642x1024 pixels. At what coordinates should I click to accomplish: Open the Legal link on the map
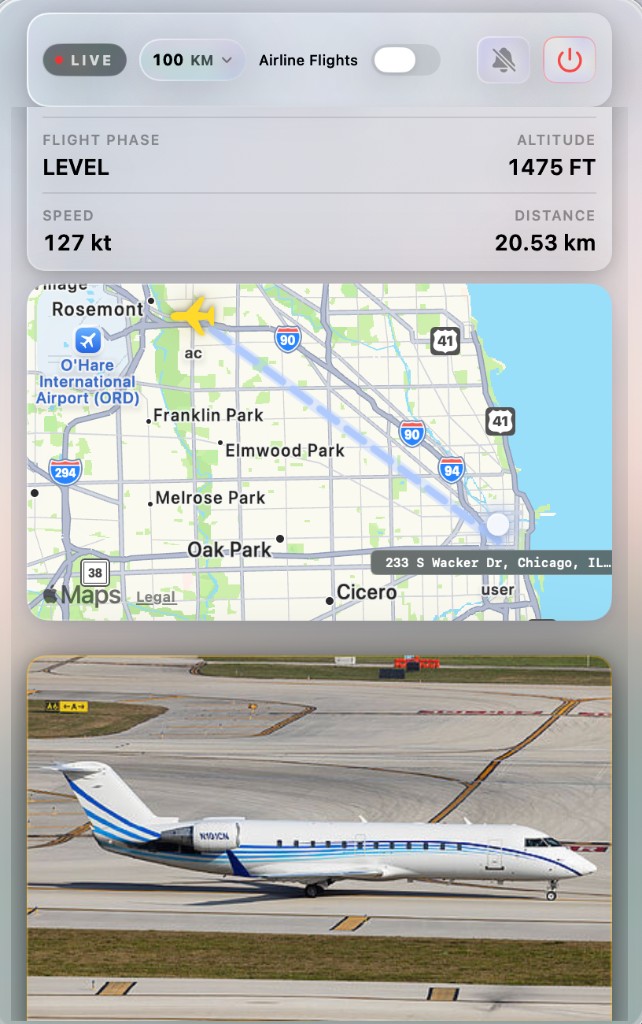pyautogui.click(x=155, y=597)
